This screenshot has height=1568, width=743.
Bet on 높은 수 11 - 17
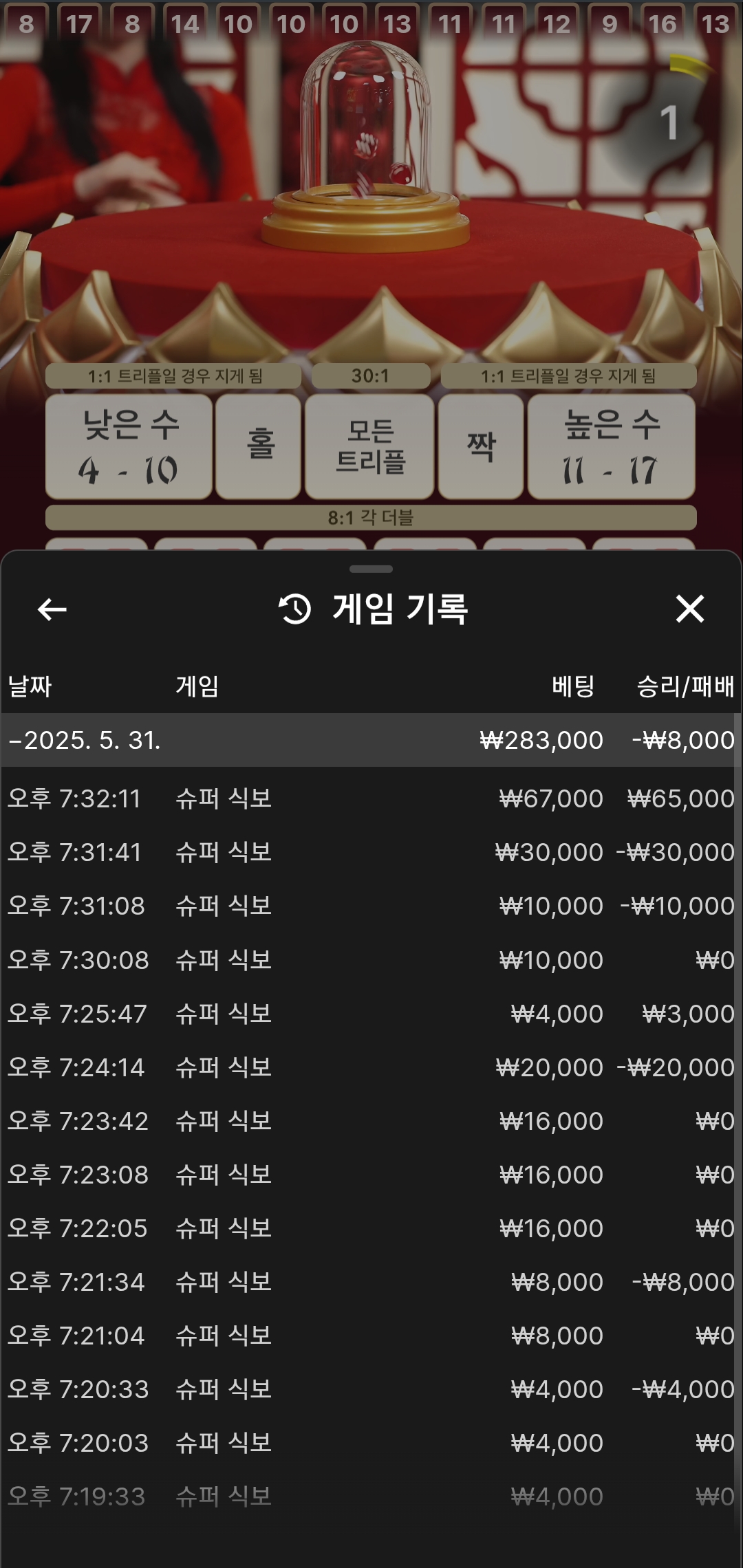pos(611,447)
